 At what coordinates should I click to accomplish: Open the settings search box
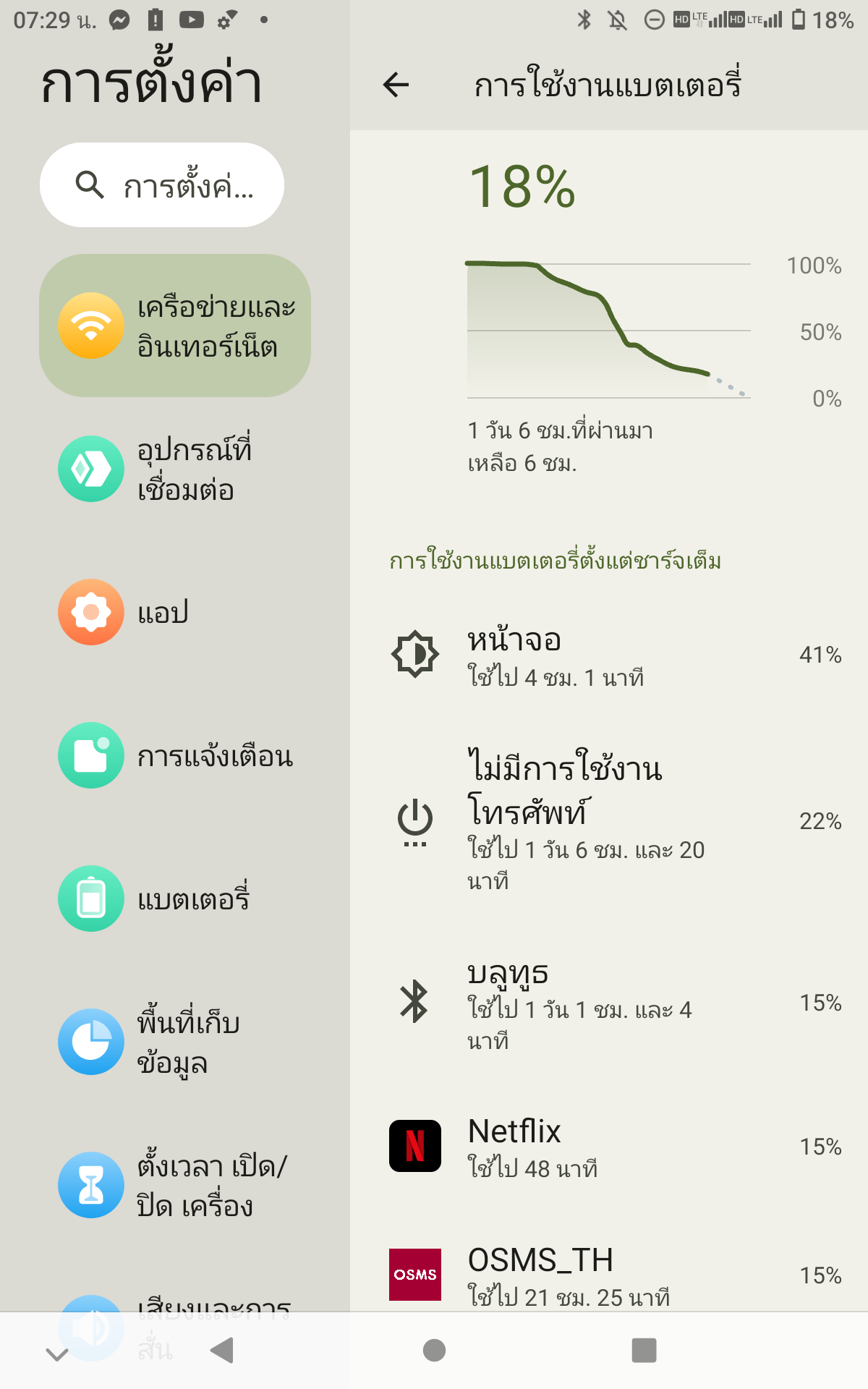(162, 185)
